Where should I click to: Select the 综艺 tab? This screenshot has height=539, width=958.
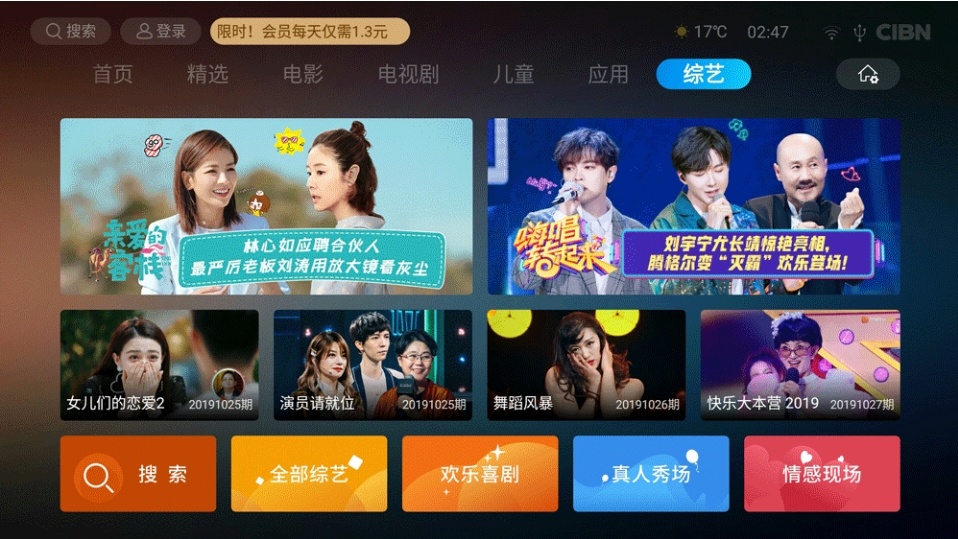coord(703,74)
